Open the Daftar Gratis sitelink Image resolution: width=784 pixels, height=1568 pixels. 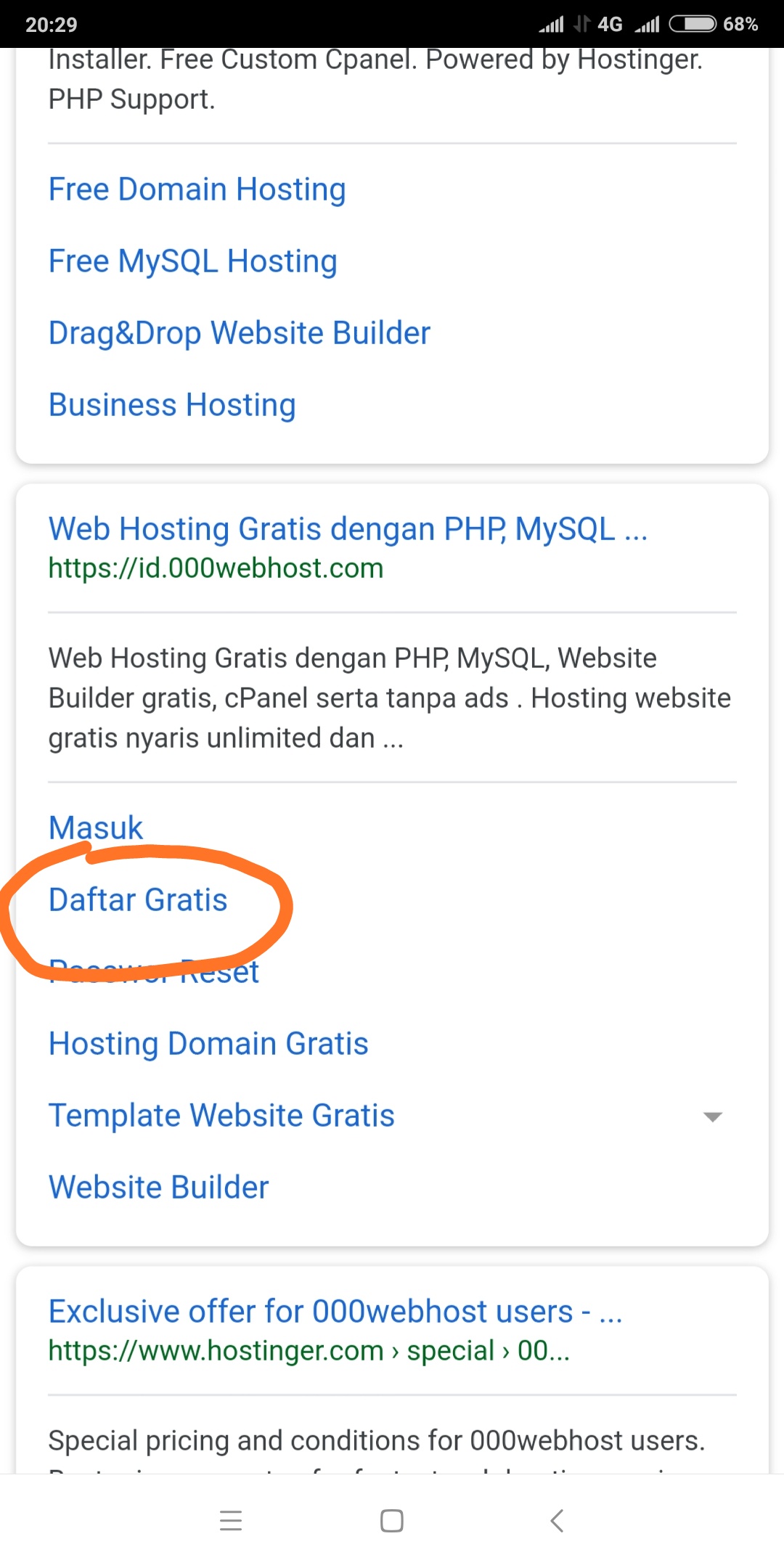click(x=138, y=900)
